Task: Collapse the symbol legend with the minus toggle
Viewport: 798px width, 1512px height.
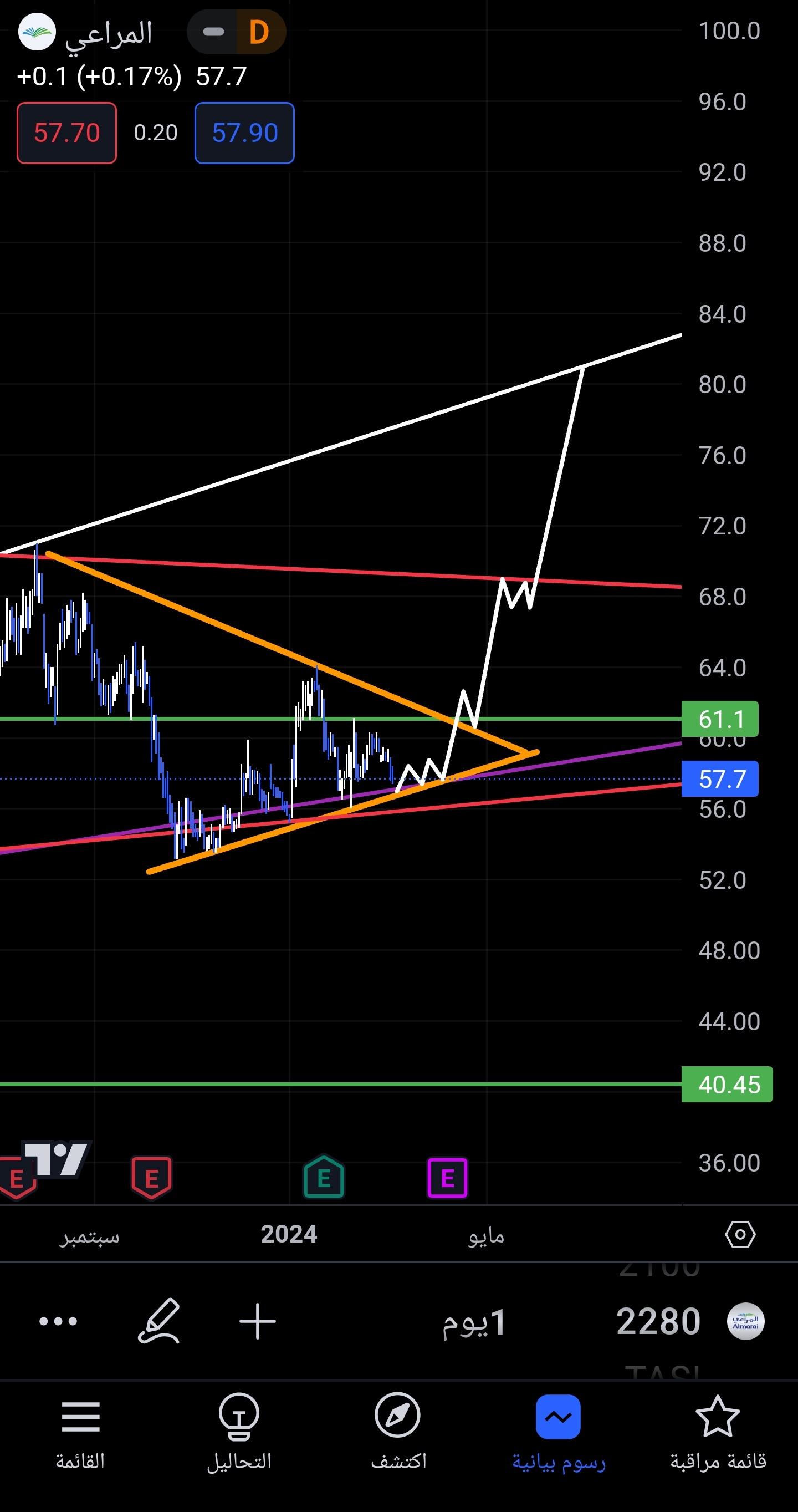Action: 213,32
